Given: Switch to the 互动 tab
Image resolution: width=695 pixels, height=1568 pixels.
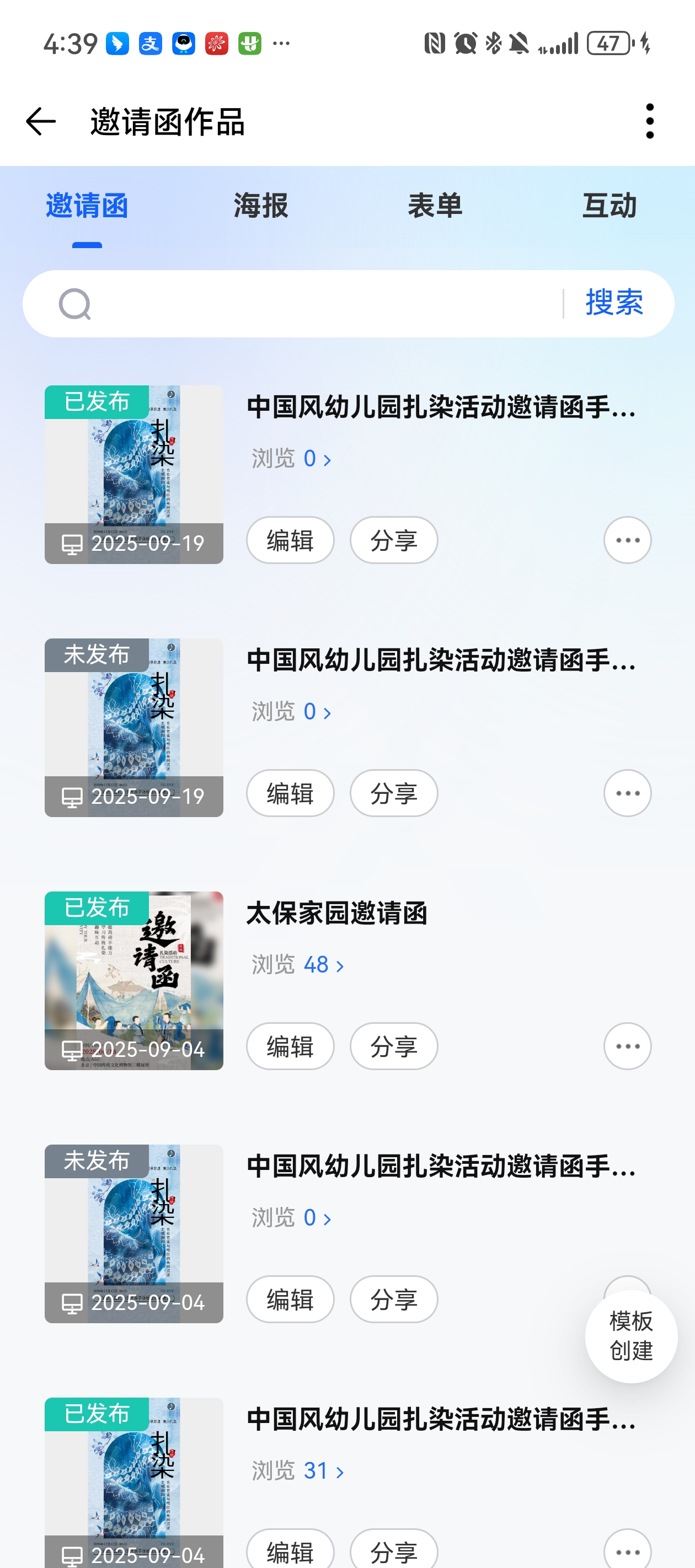Looking at the screenshot, I should pos(609,206).
